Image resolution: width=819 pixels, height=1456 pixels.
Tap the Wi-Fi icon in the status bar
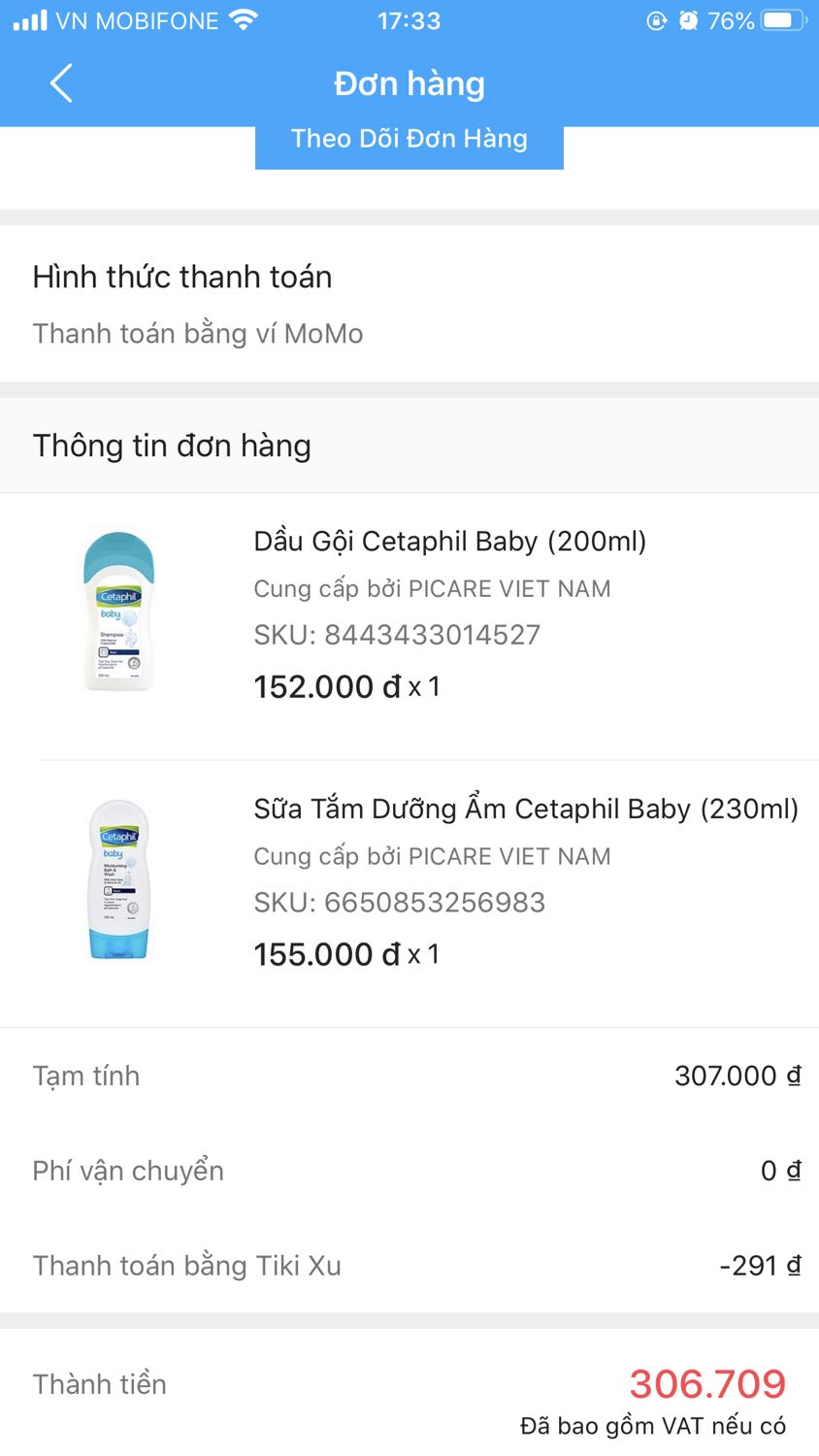244,18
